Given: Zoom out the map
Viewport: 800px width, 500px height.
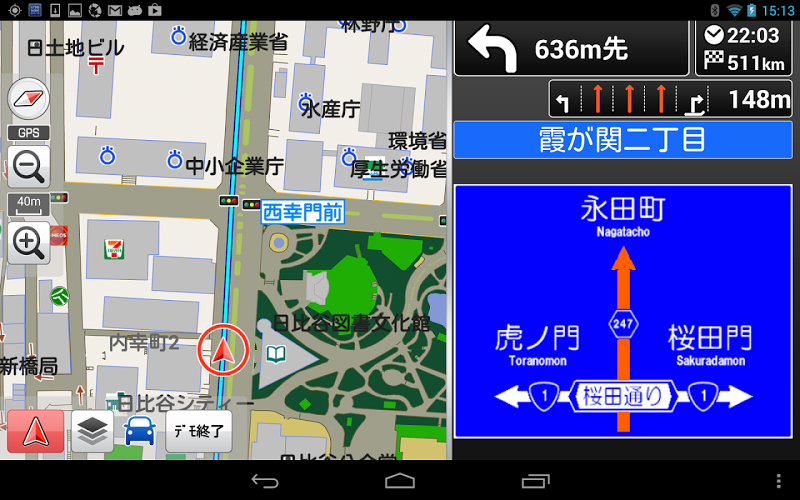Looking at the screenshot, I should [28, 167].
